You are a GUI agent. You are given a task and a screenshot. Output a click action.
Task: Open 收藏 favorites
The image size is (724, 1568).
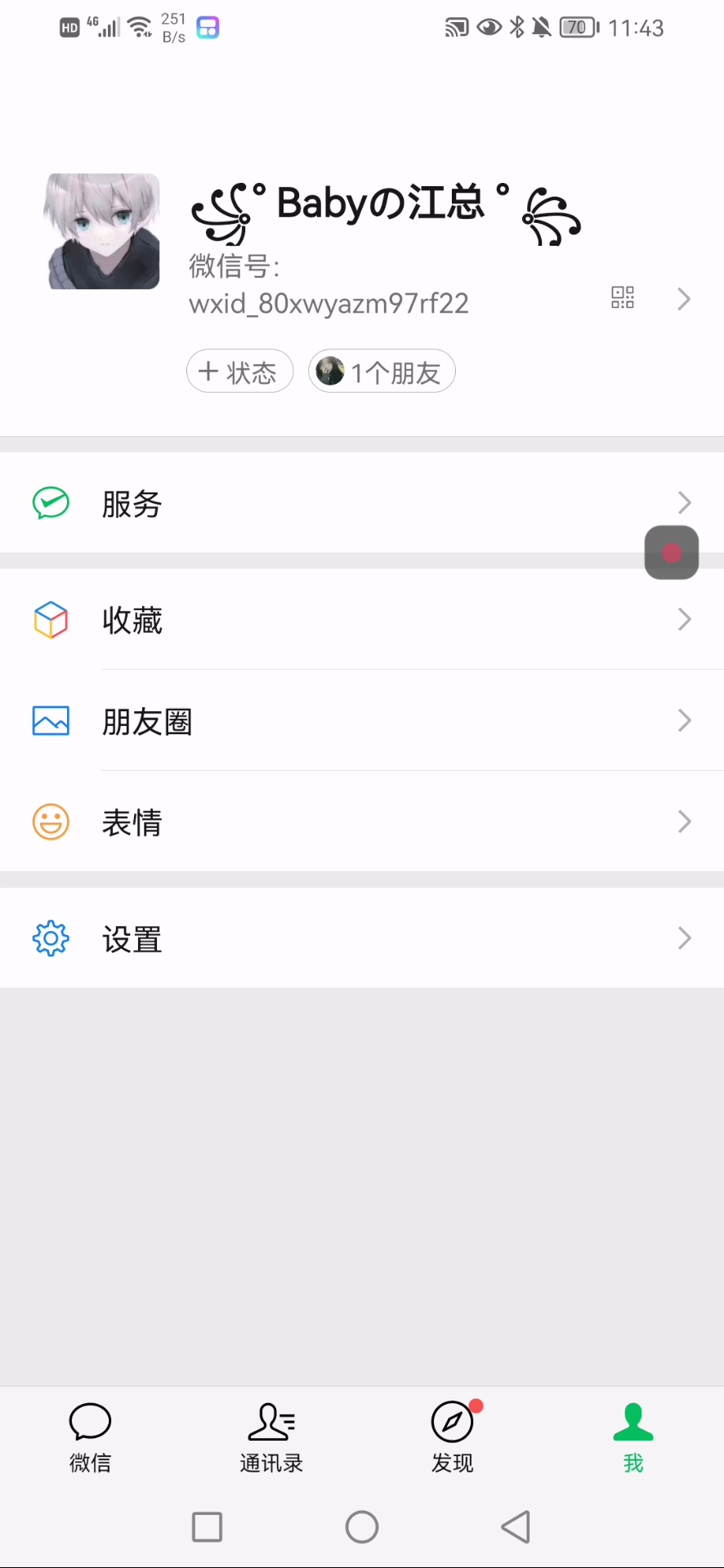pos(362,620)
